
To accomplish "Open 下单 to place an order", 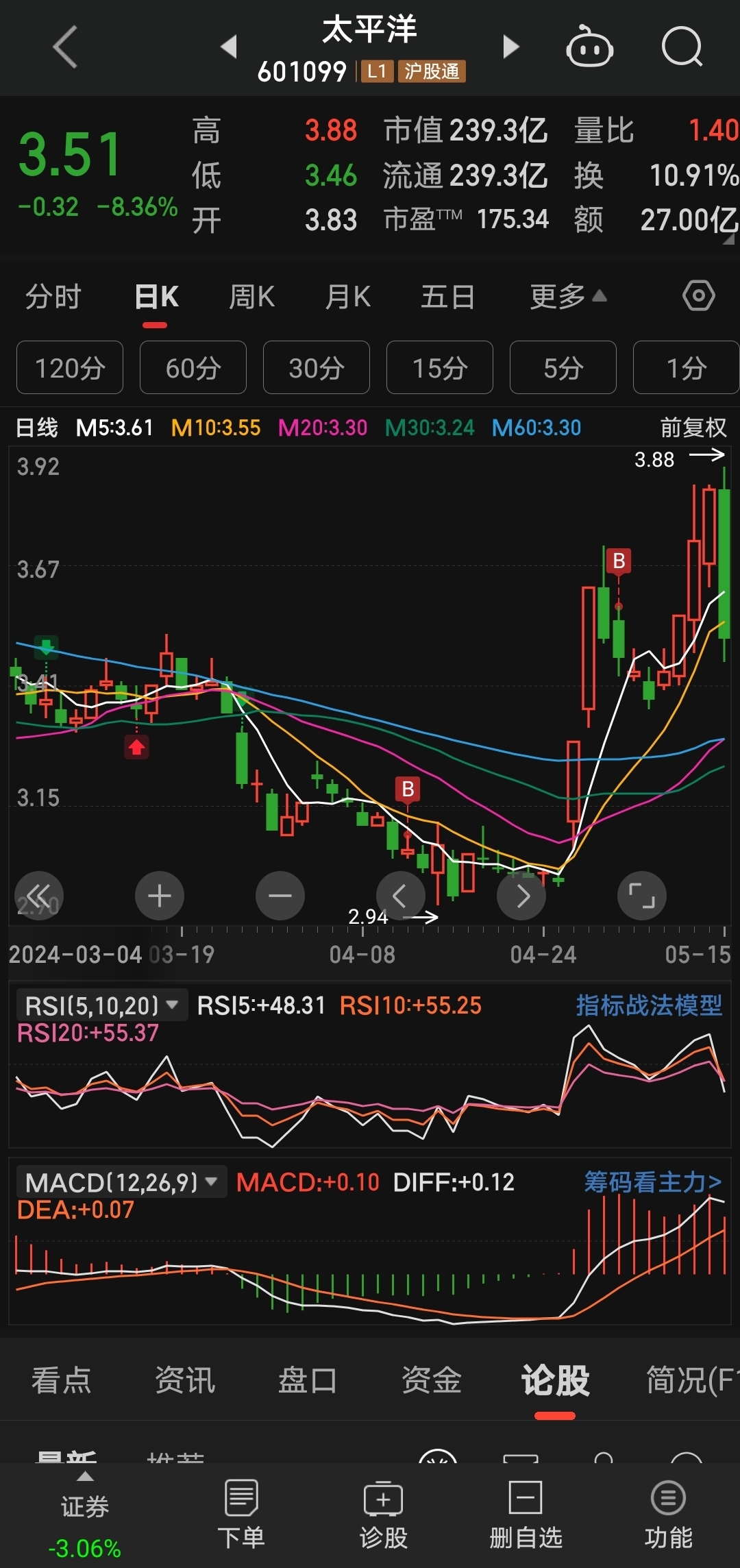I will pos(241,1515).
